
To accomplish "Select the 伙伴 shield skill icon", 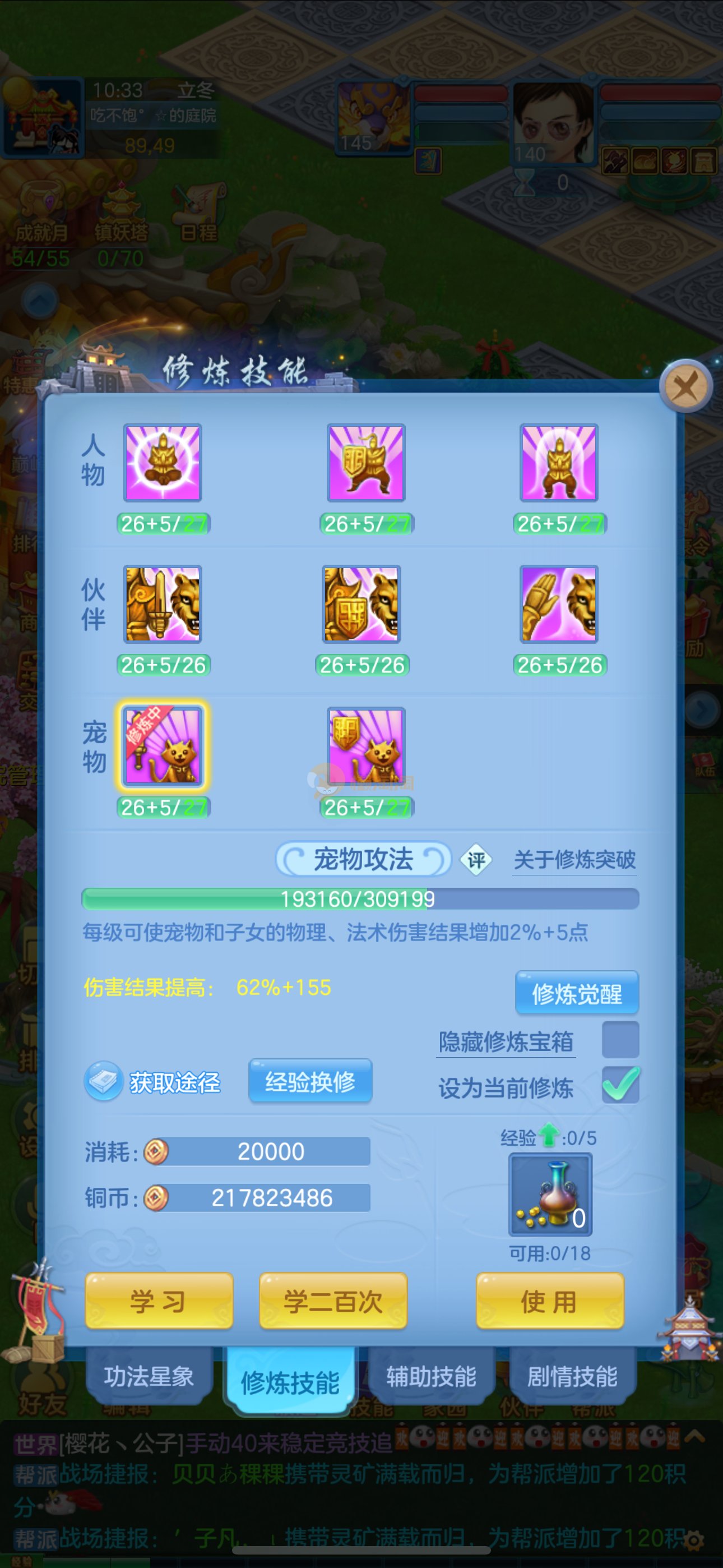I will click(x=361, y=604).
